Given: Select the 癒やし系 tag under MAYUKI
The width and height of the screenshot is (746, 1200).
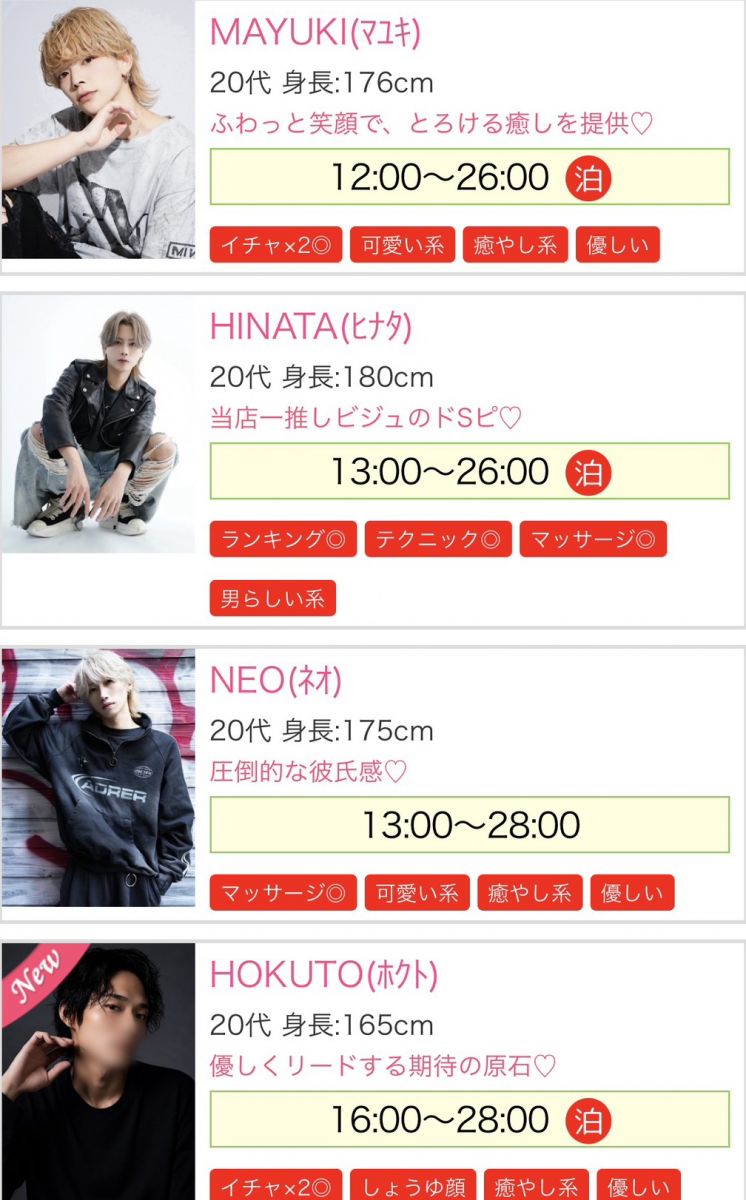Looking at the screenshot, I should [x=515, y=245].
